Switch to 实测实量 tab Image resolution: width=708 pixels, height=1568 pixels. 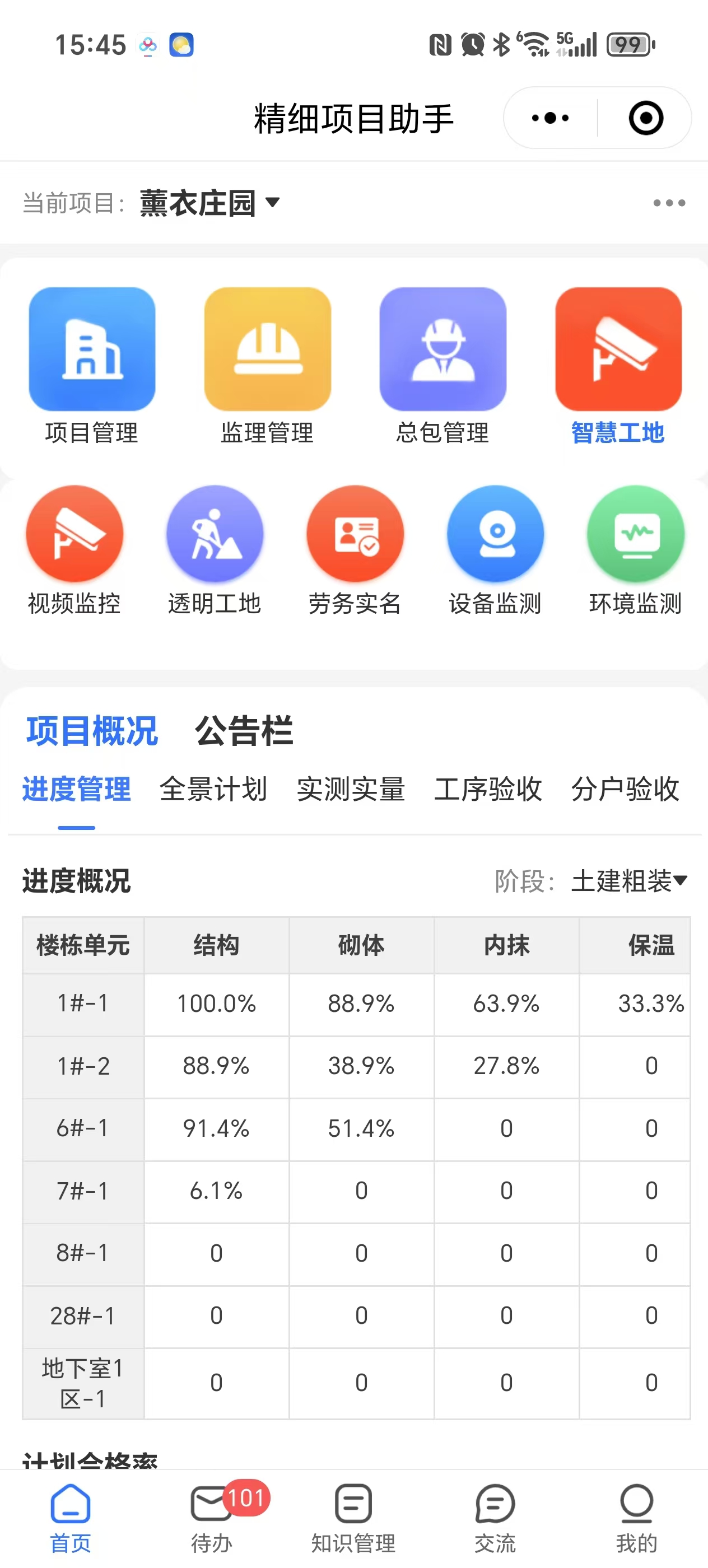(x=351, y=789)
